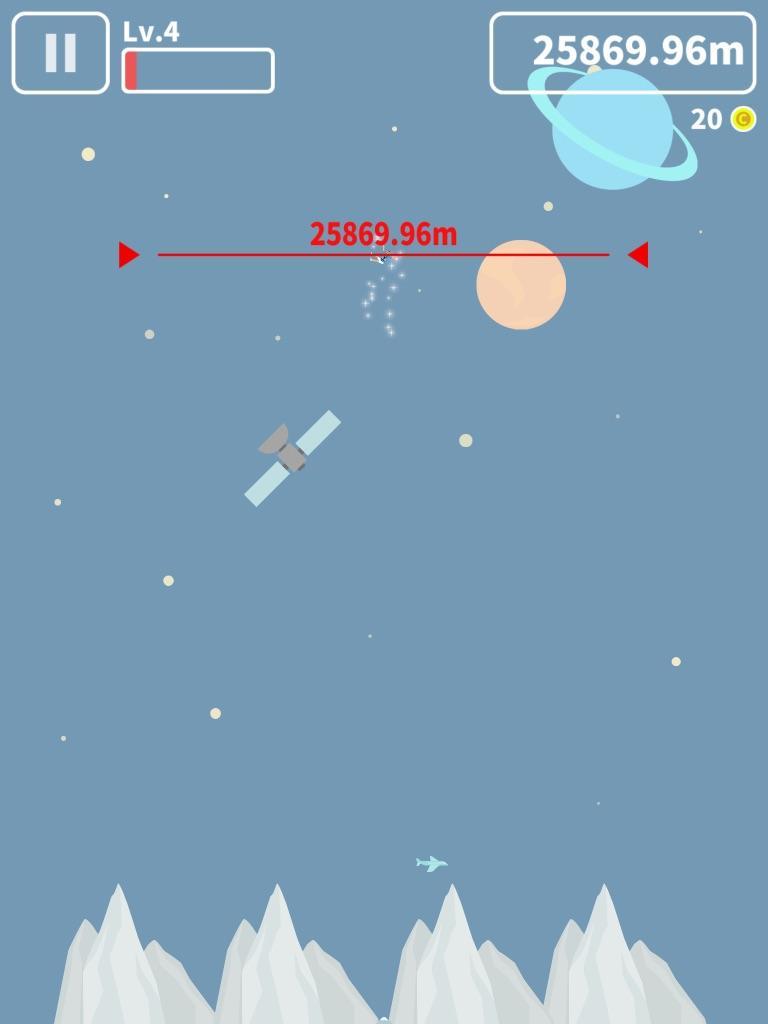Click the red 25869.96m best-distance label
The image size is (768, 1024).
(382, 232)
